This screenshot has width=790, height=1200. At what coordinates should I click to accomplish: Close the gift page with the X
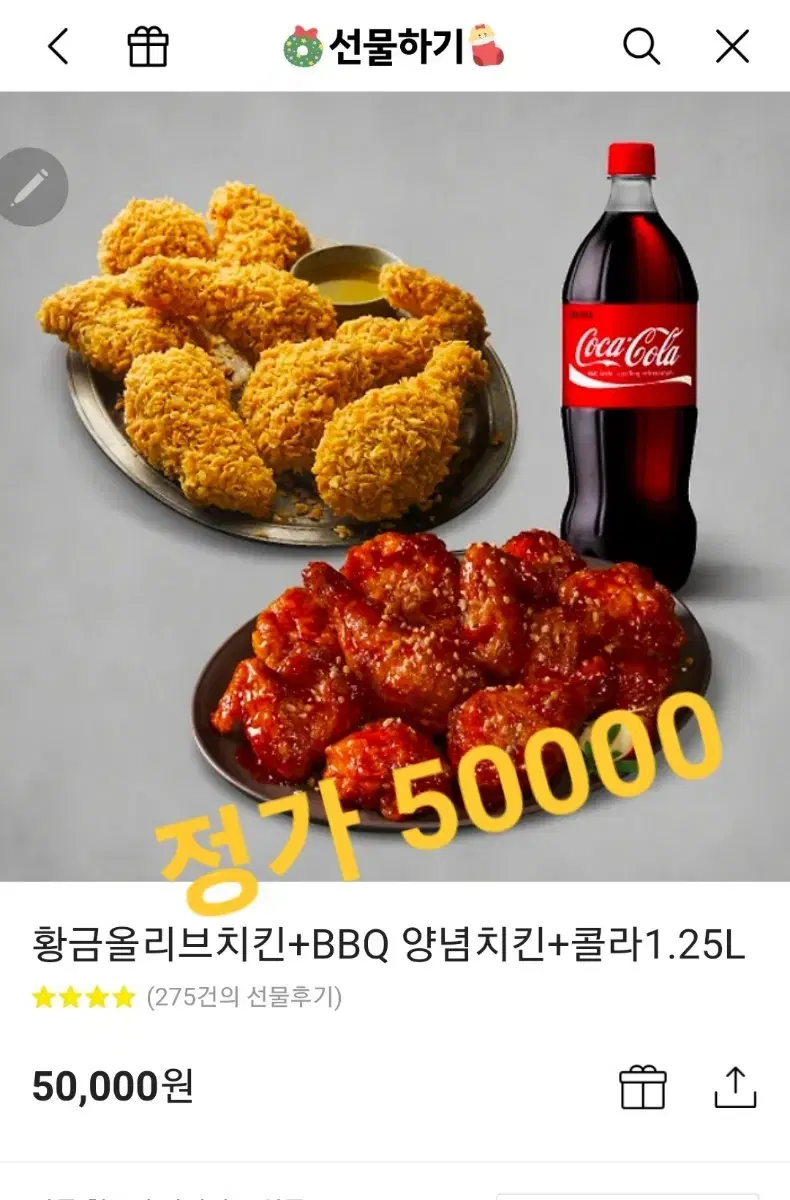pos(732,46)
